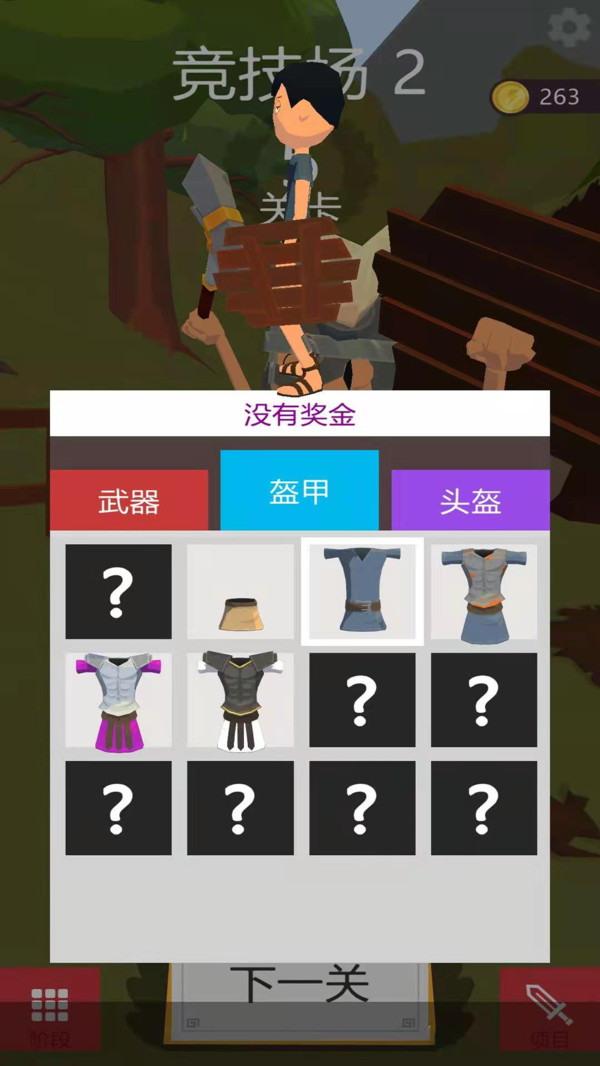The width and height of the screenshot is (600, 1066).
Task: Select the plain blue tunic armor
Action: click(362, 592)
